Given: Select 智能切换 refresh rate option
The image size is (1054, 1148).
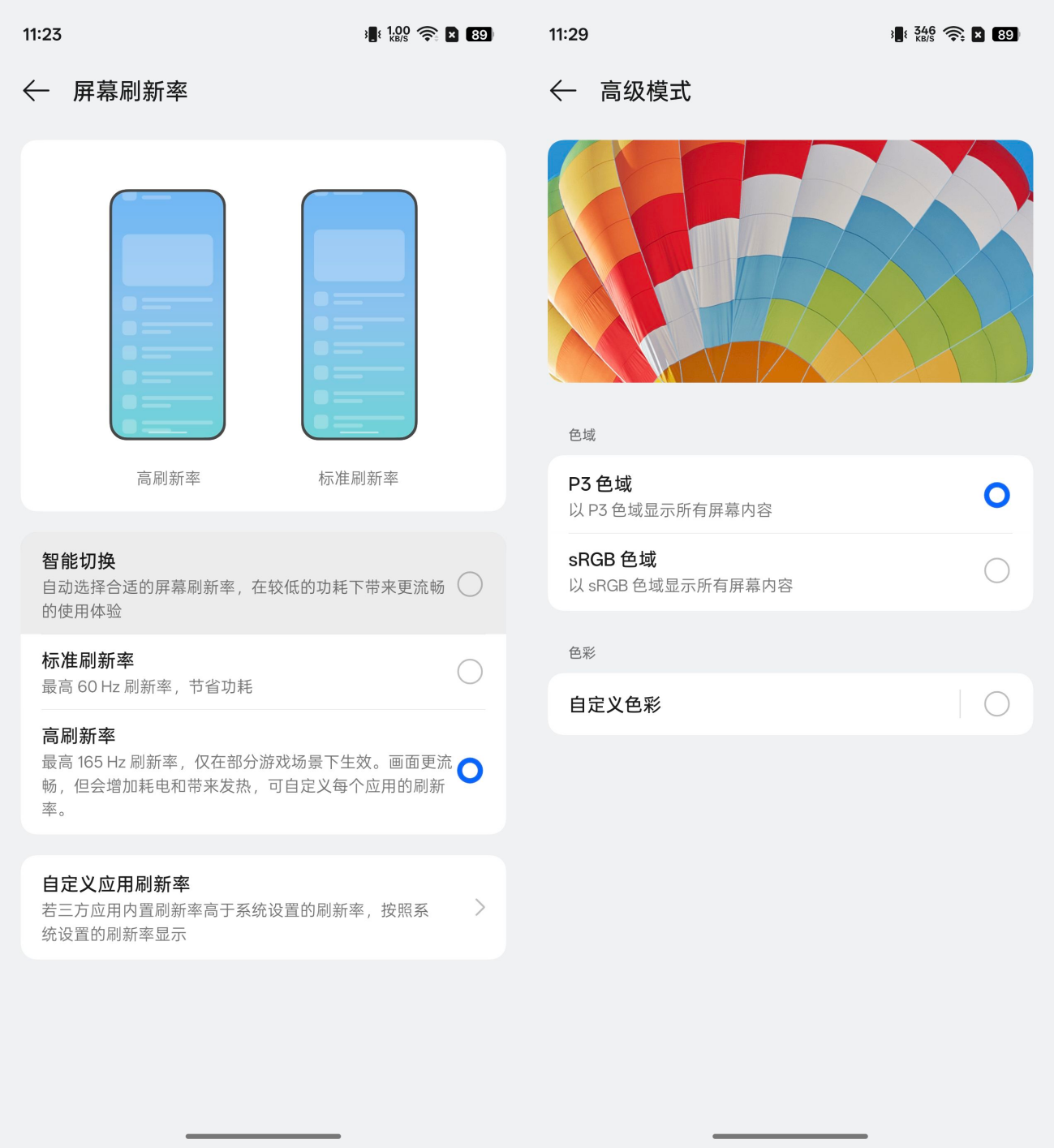Looking at the screenshot, I should 470,584.
